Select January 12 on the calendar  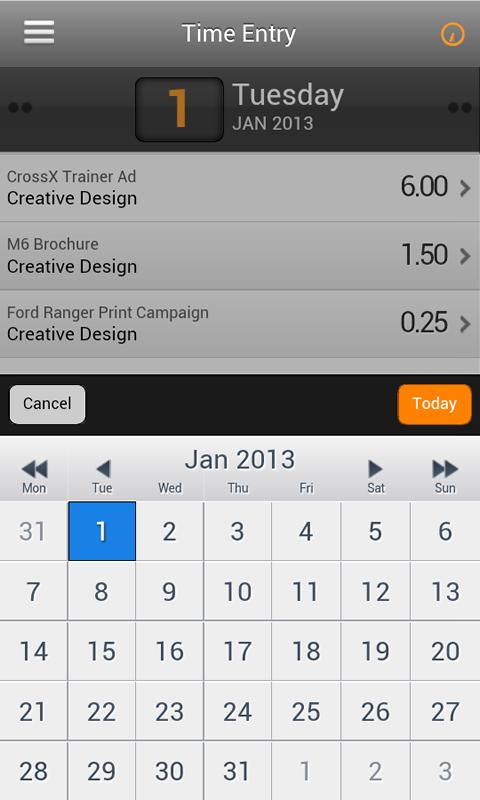tap(375, 591)
